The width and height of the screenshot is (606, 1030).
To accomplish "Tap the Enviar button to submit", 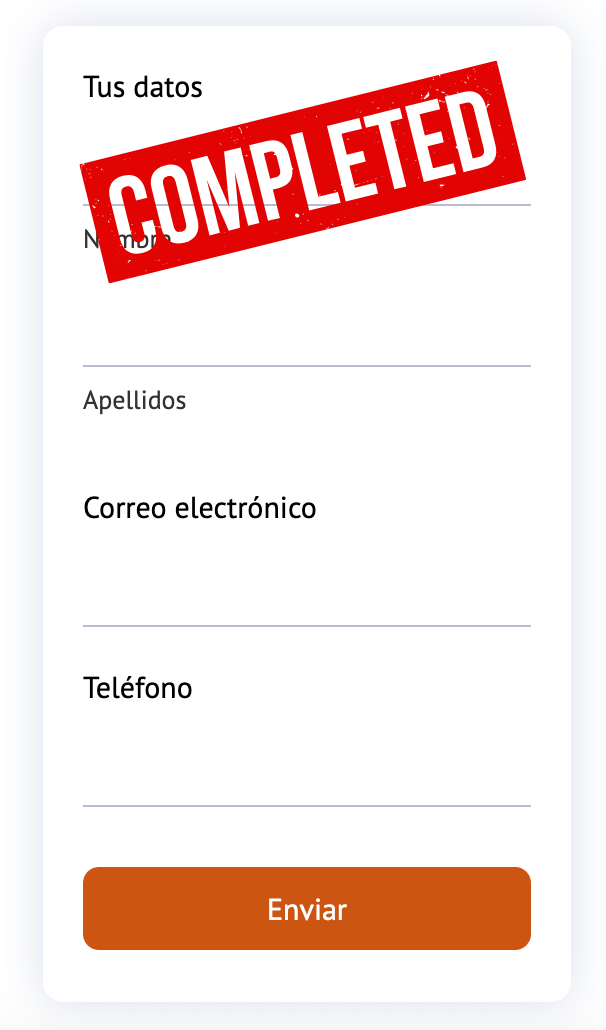I will (x=306, y=908).
